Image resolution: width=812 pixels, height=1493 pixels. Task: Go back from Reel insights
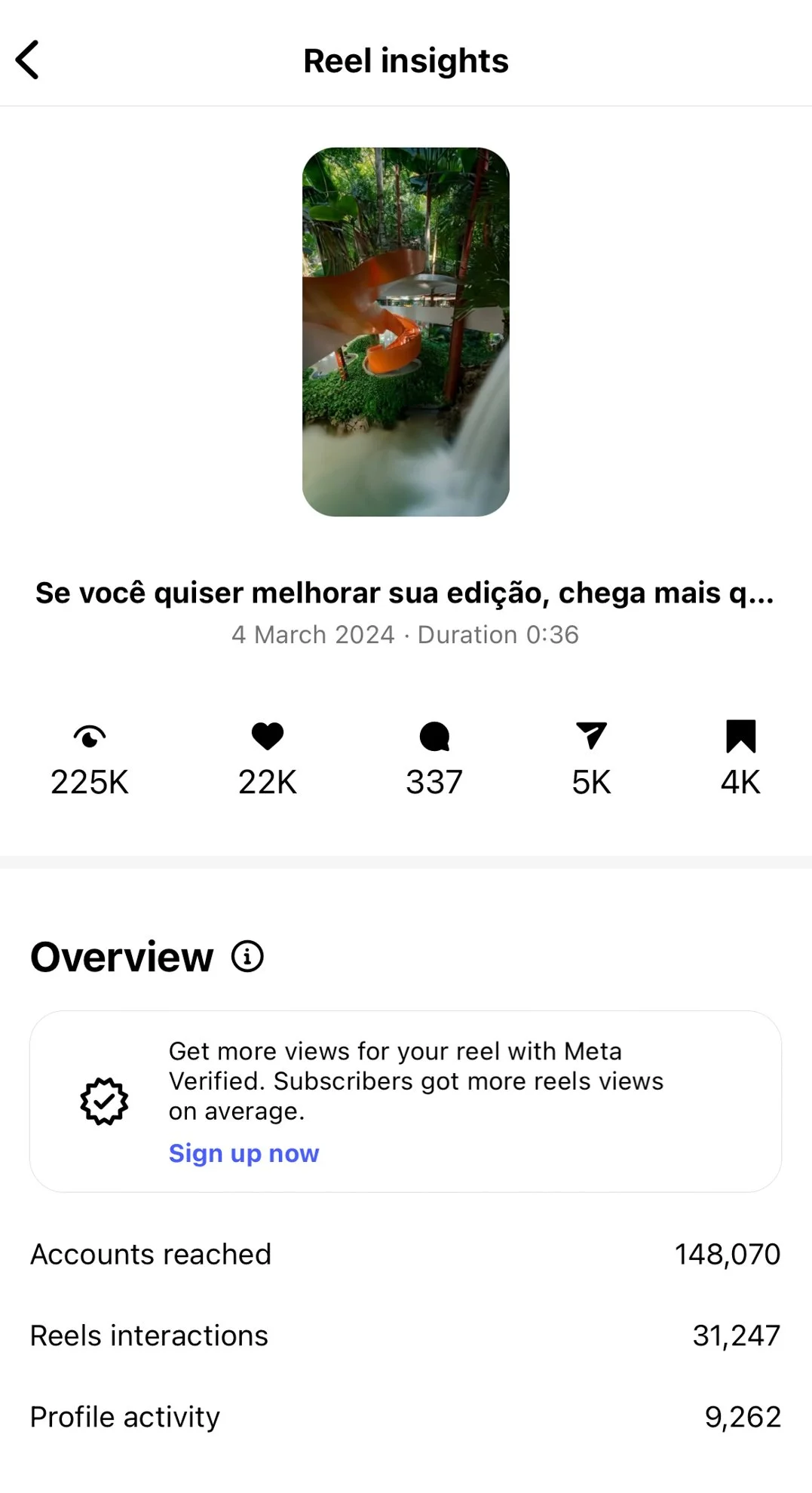28,60
